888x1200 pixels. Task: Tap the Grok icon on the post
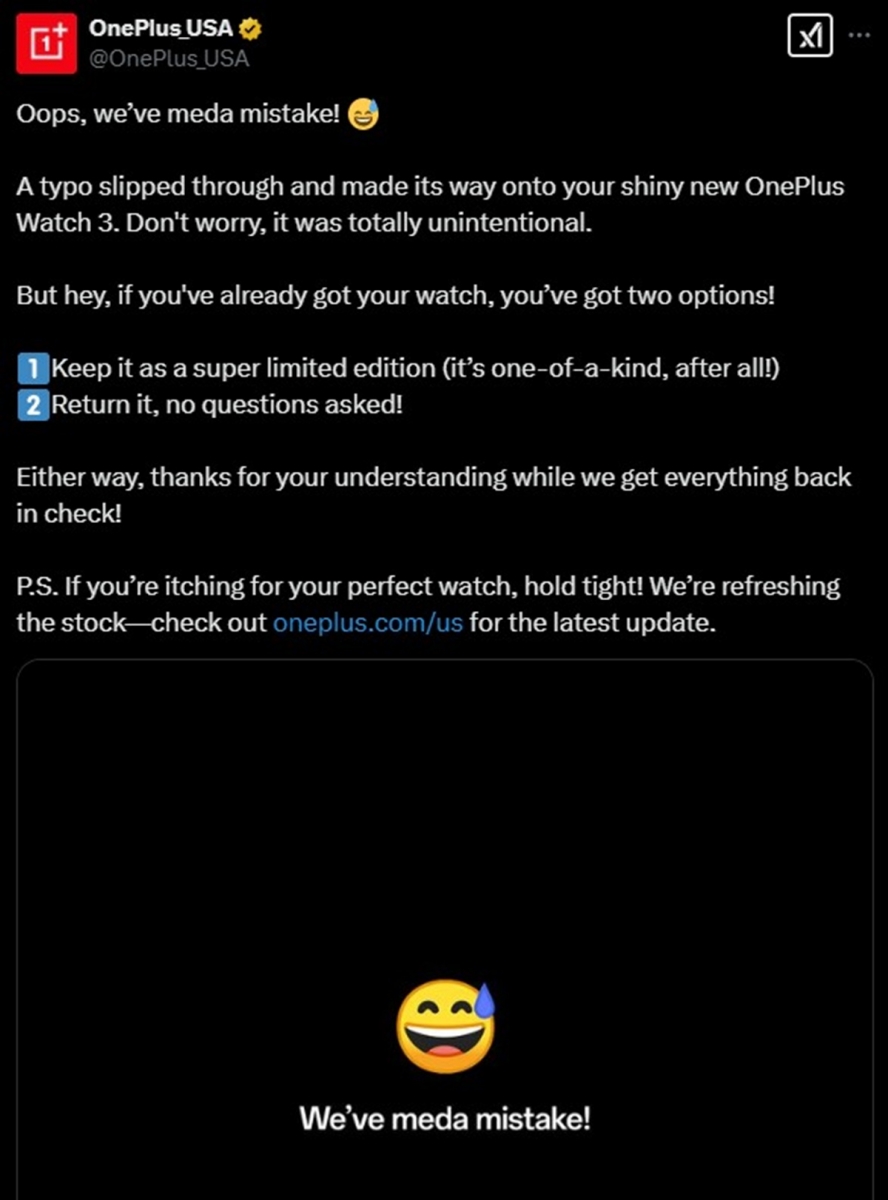[x=810, y=39]
